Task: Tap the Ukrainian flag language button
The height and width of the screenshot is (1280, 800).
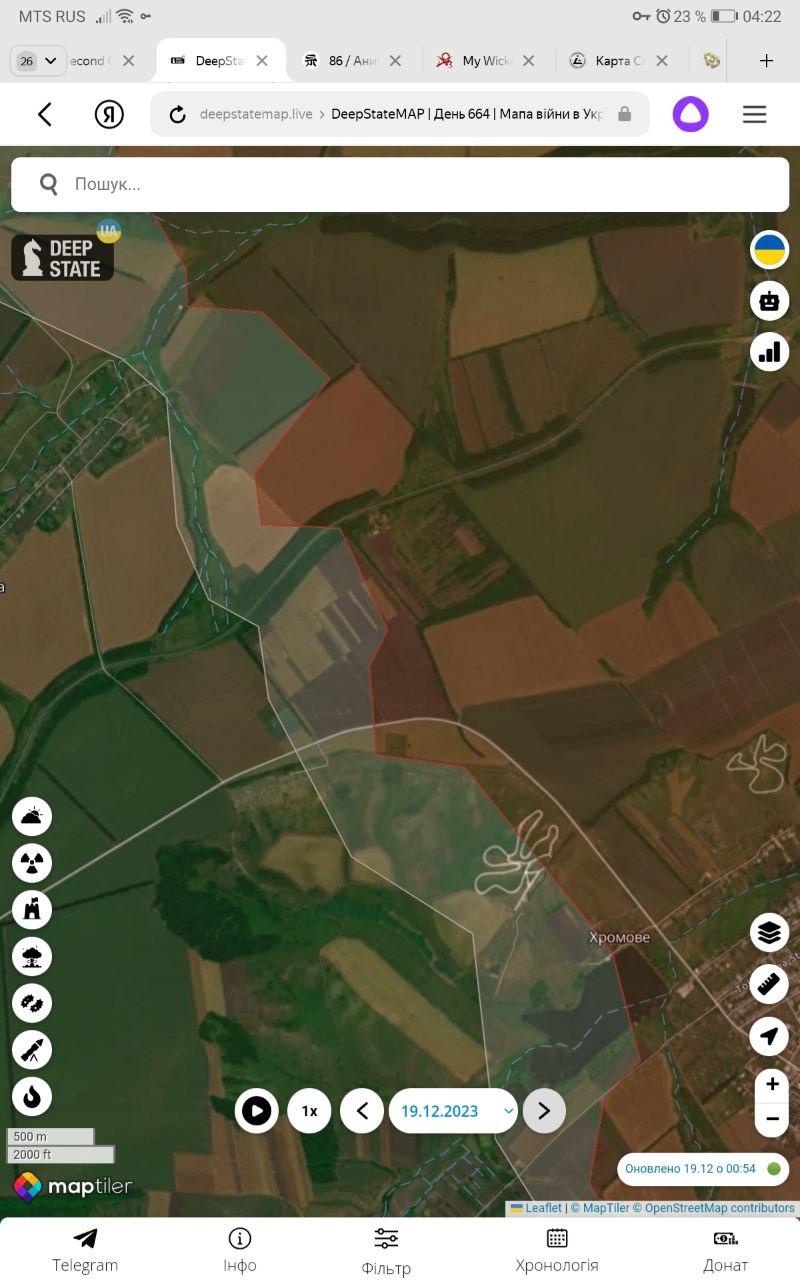Action: click(769, 250)
